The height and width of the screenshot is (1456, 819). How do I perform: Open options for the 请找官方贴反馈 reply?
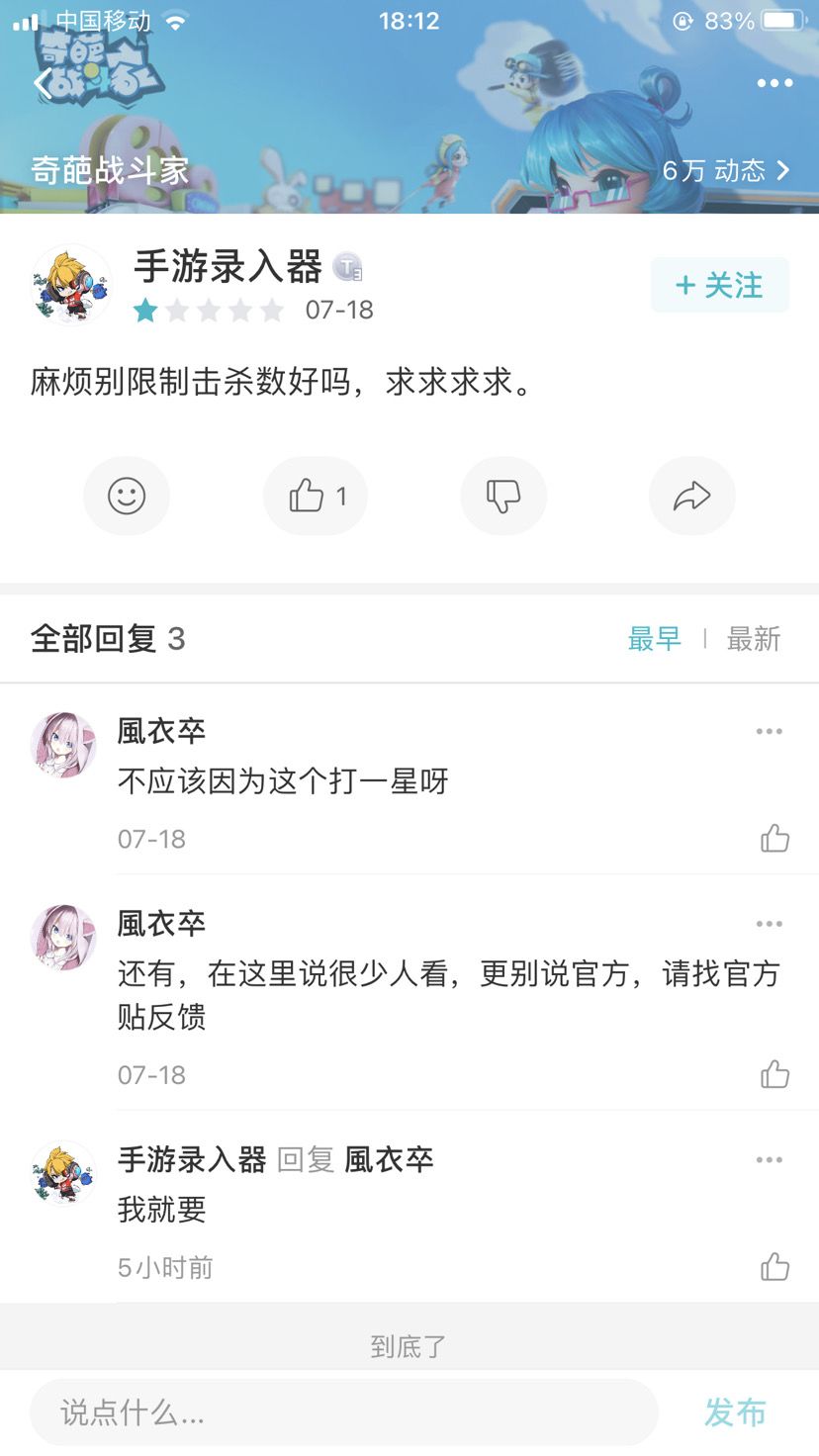click(x=769, y=924)
